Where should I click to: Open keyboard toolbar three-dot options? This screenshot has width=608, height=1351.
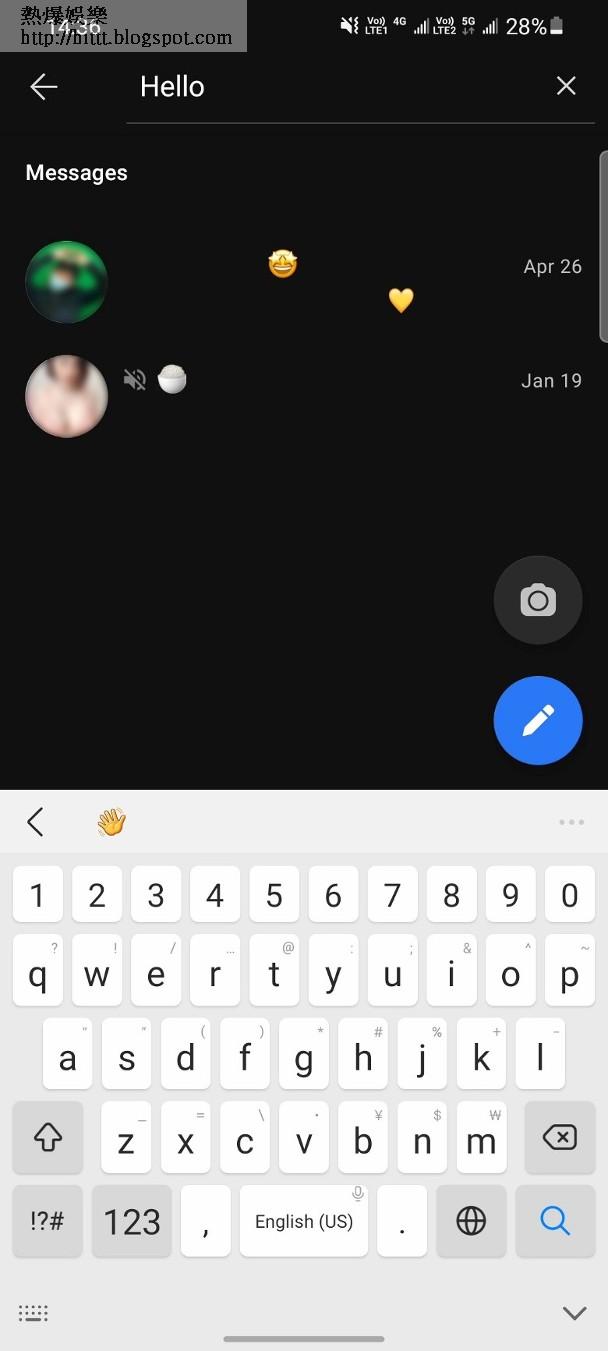coord(571,822)
